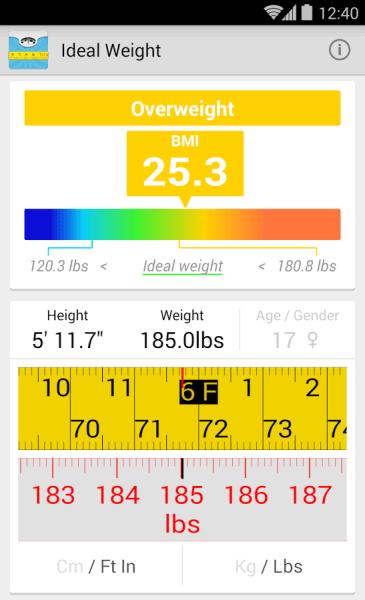Tap the Ideal Weight app icon
The image size is (365, 600).
point(28,51)
